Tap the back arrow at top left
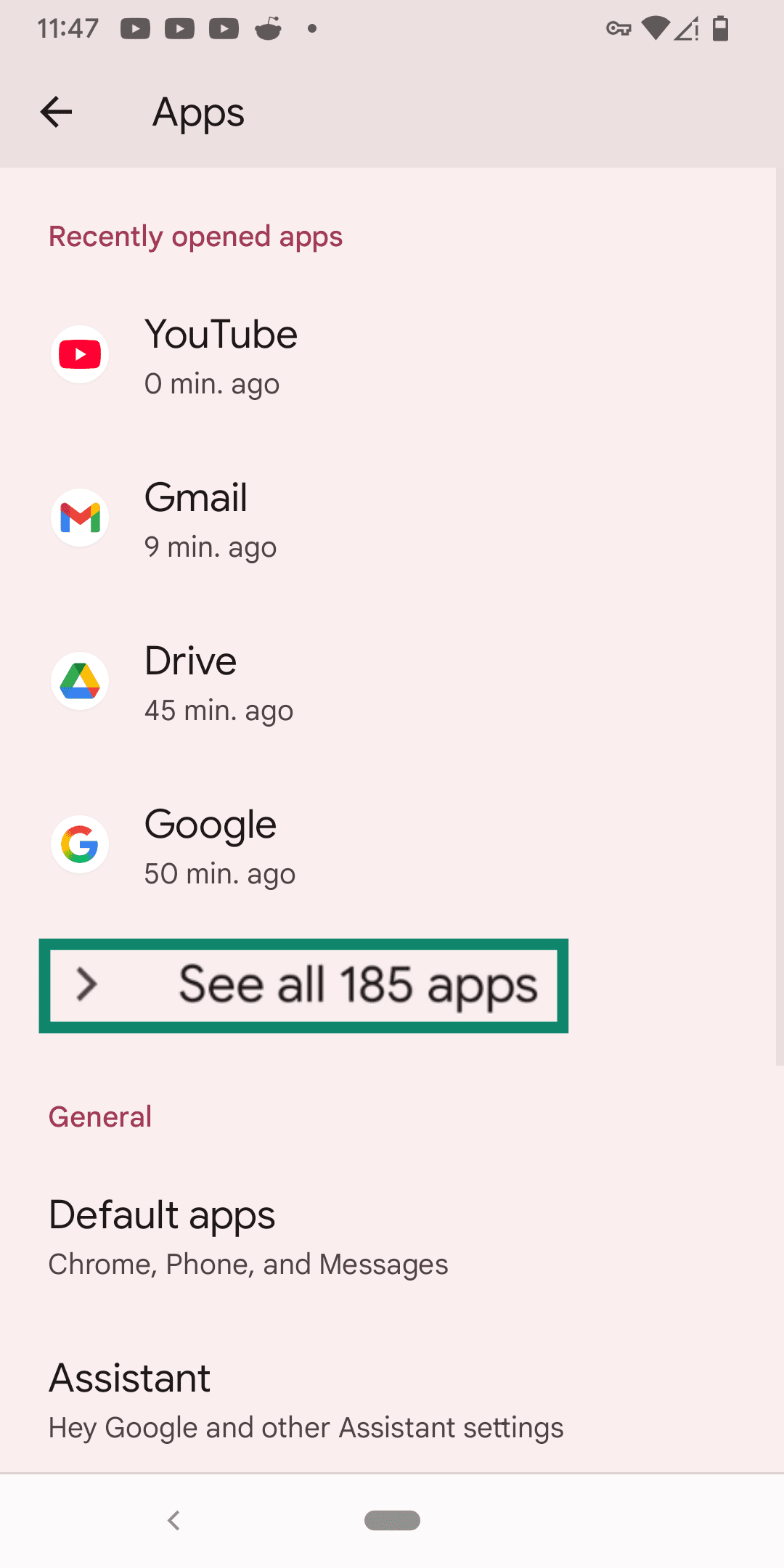Image resolution: width=784 pixels, height=1568 pixels. pos(56,111)
